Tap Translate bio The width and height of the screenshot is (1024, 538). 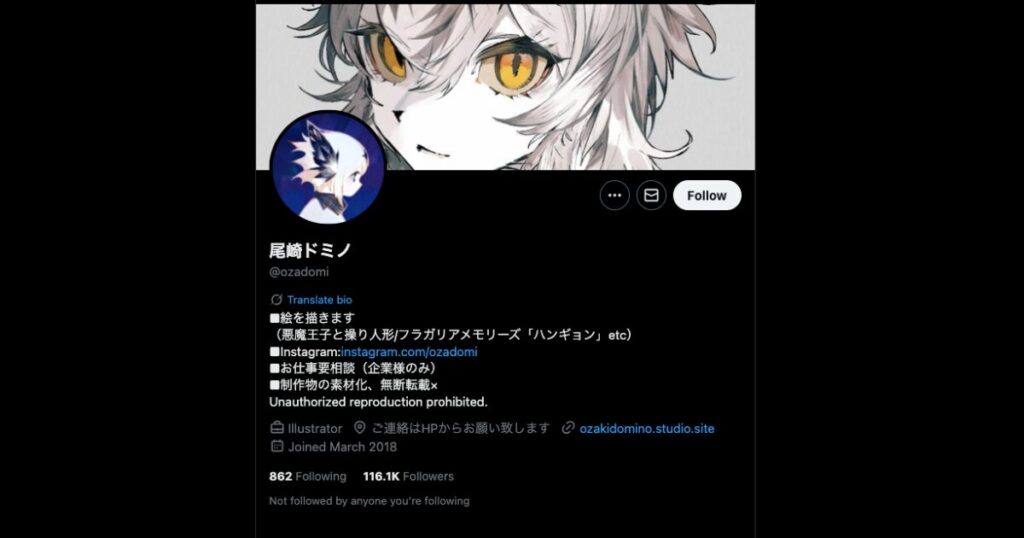click(318, 299)
